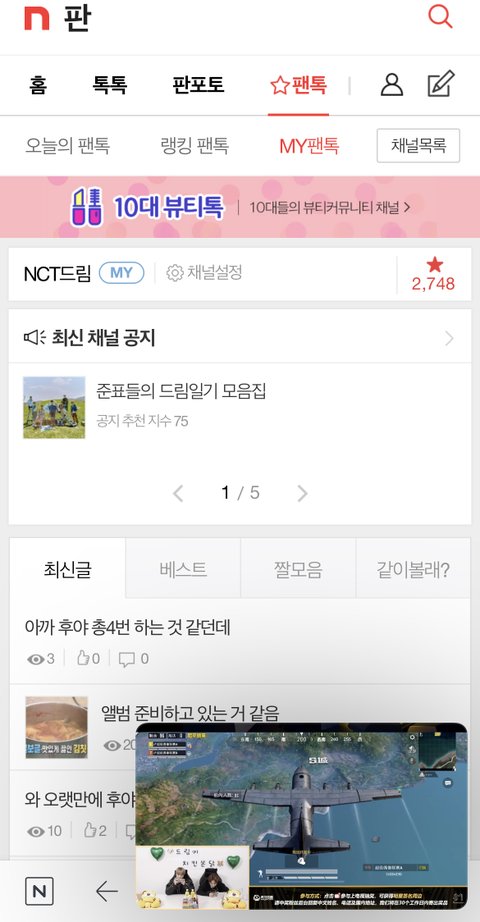Go back with the browser back arrow
480x922 pixels.
coord(106,891)
